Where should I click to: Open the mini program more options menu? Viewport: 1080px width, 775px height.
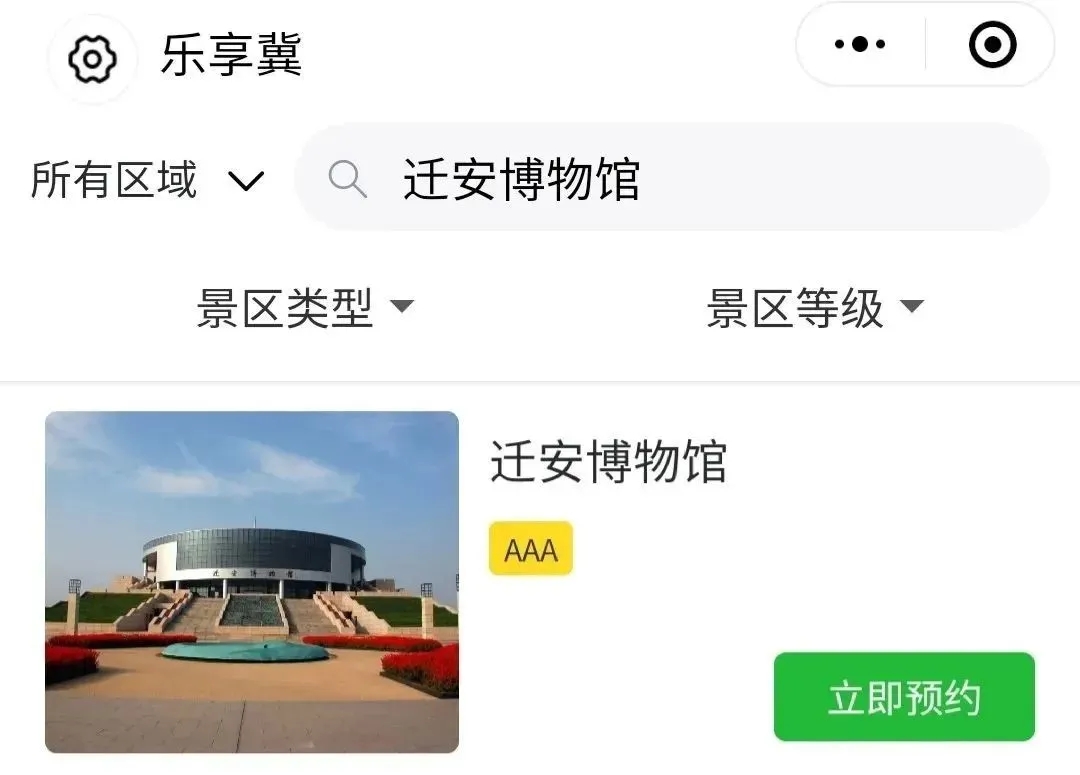(860, 44)
